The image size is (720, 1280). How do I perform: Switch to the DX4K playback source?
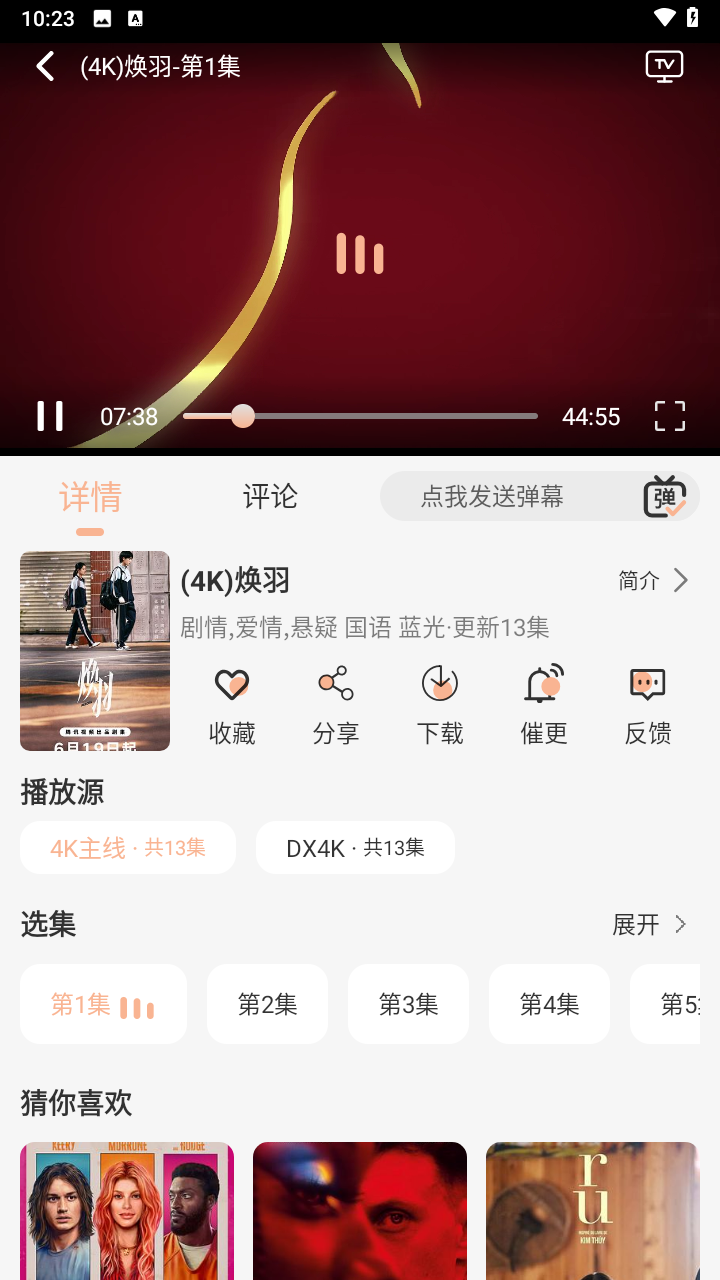point(355,847)
